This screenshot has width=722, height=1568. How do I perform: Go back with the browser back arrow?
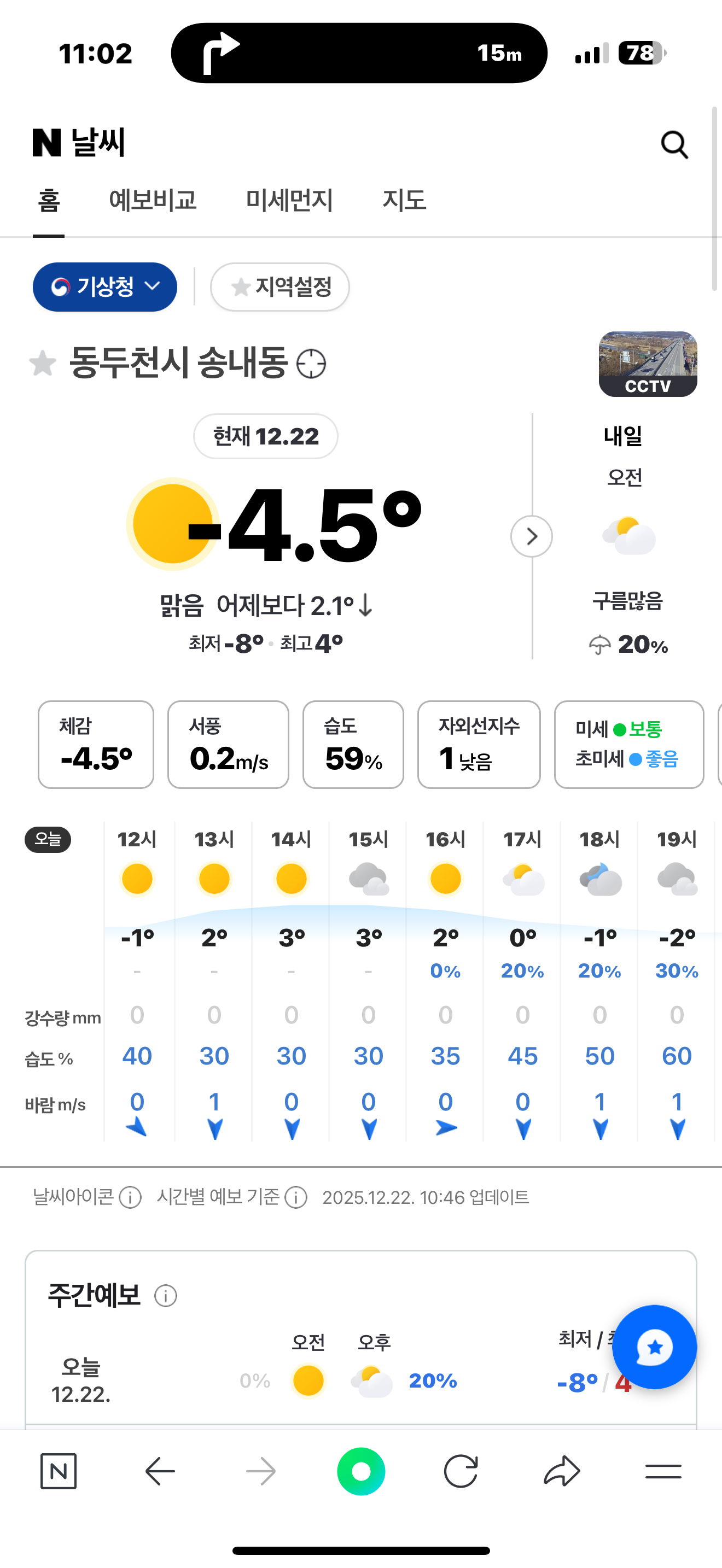160,1471
